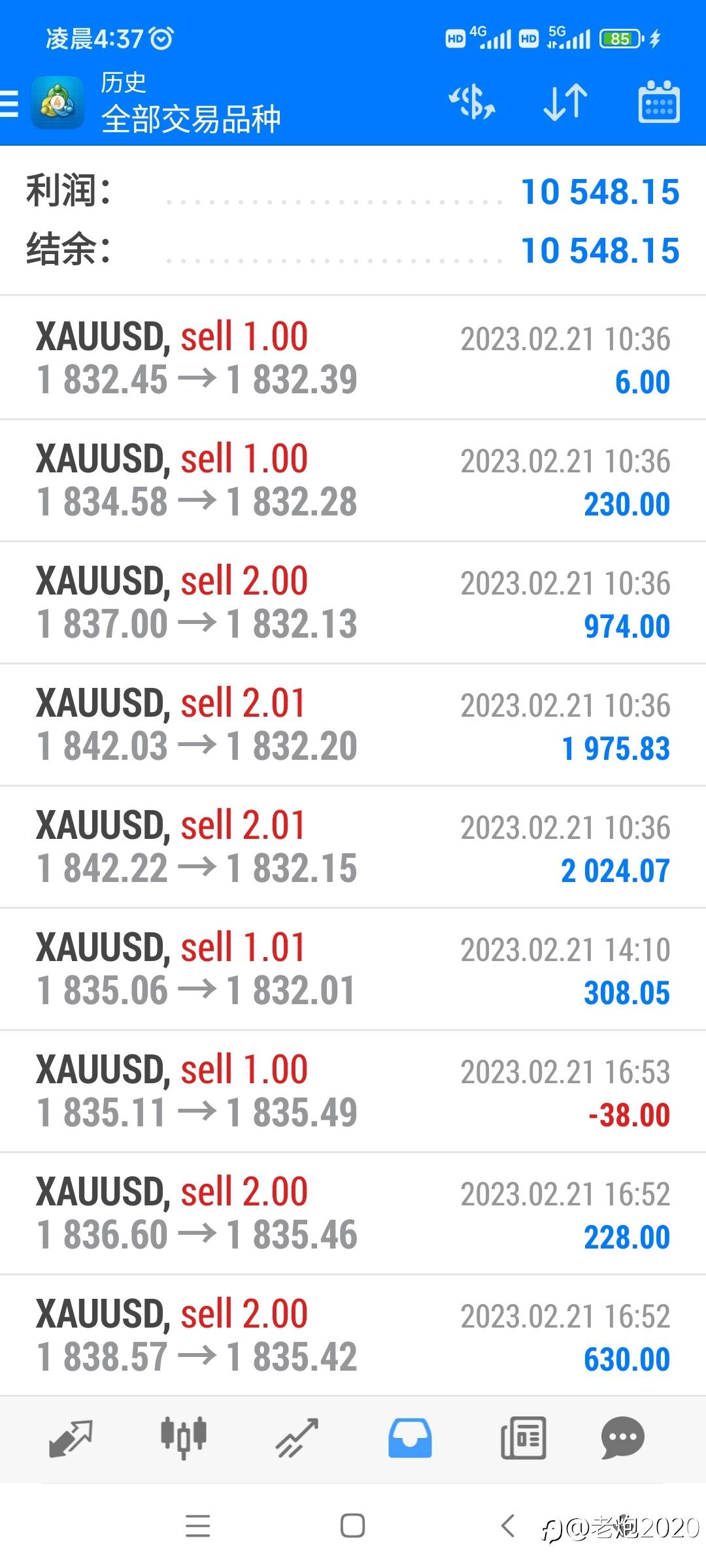The height and width of the screenshot is (1568, 706).
Task: Open the sort order arrows
Action: 565,103
